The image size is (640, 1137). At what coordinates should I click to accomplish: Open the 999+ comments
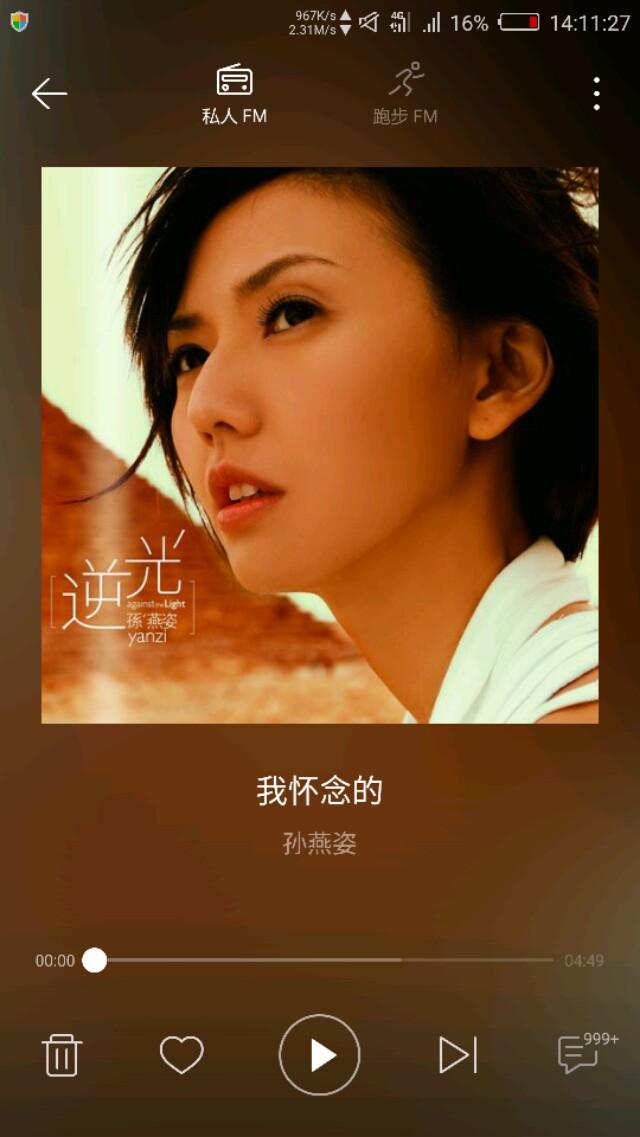(582, 1053)
